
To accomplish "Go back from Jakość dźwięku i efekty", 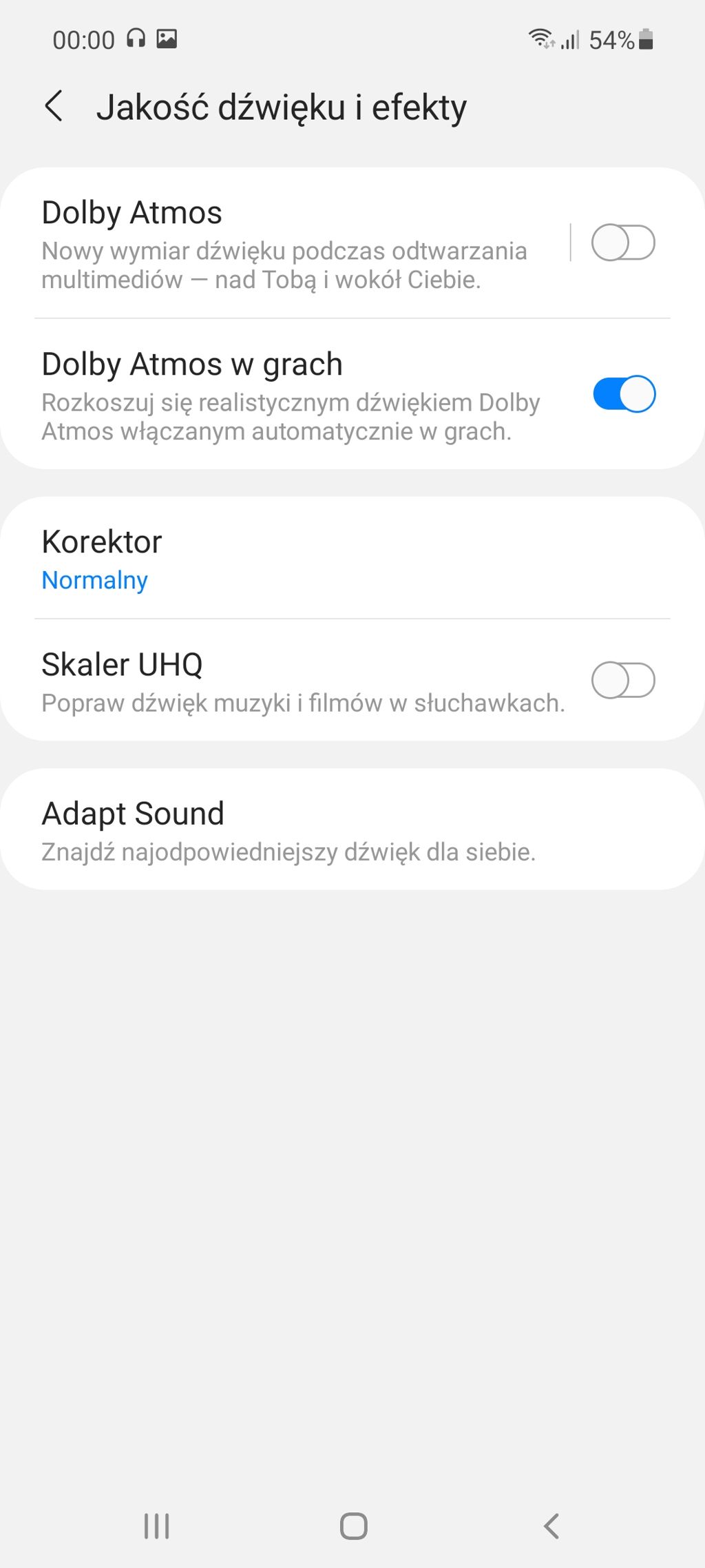I will click(x=54, y=107).
